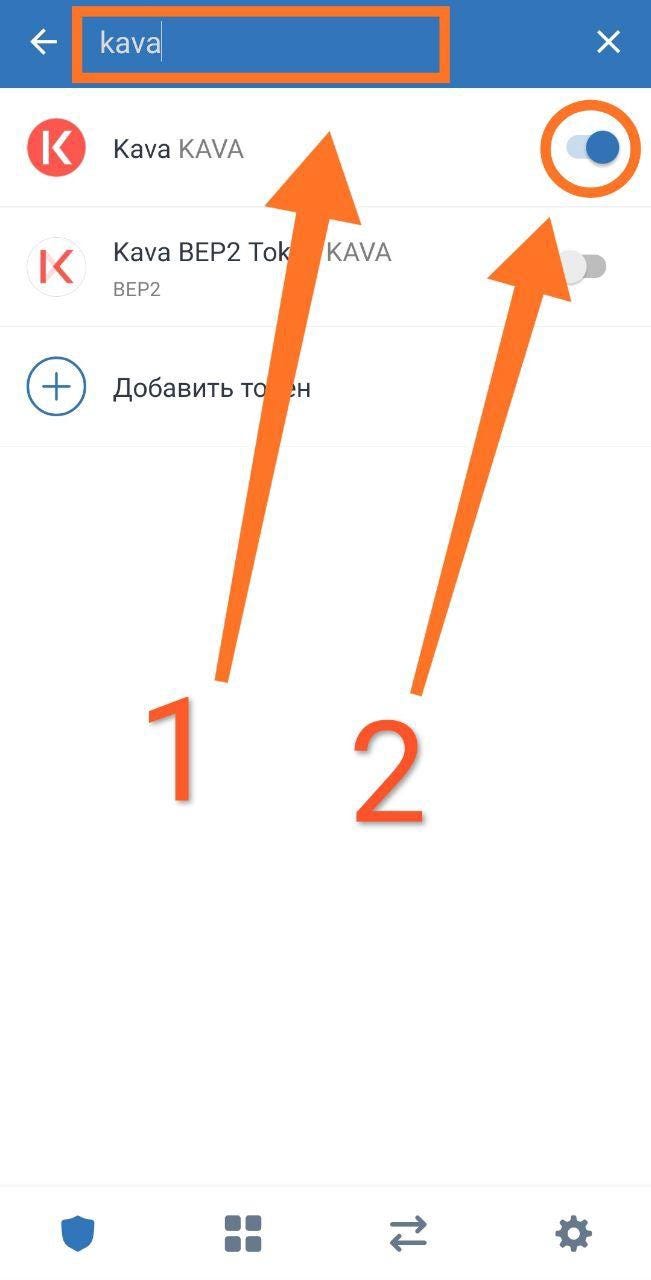Open the settings gear tab
Image resolution: width=651 pixels, height=1280 pixels.
pos(573,1233)
